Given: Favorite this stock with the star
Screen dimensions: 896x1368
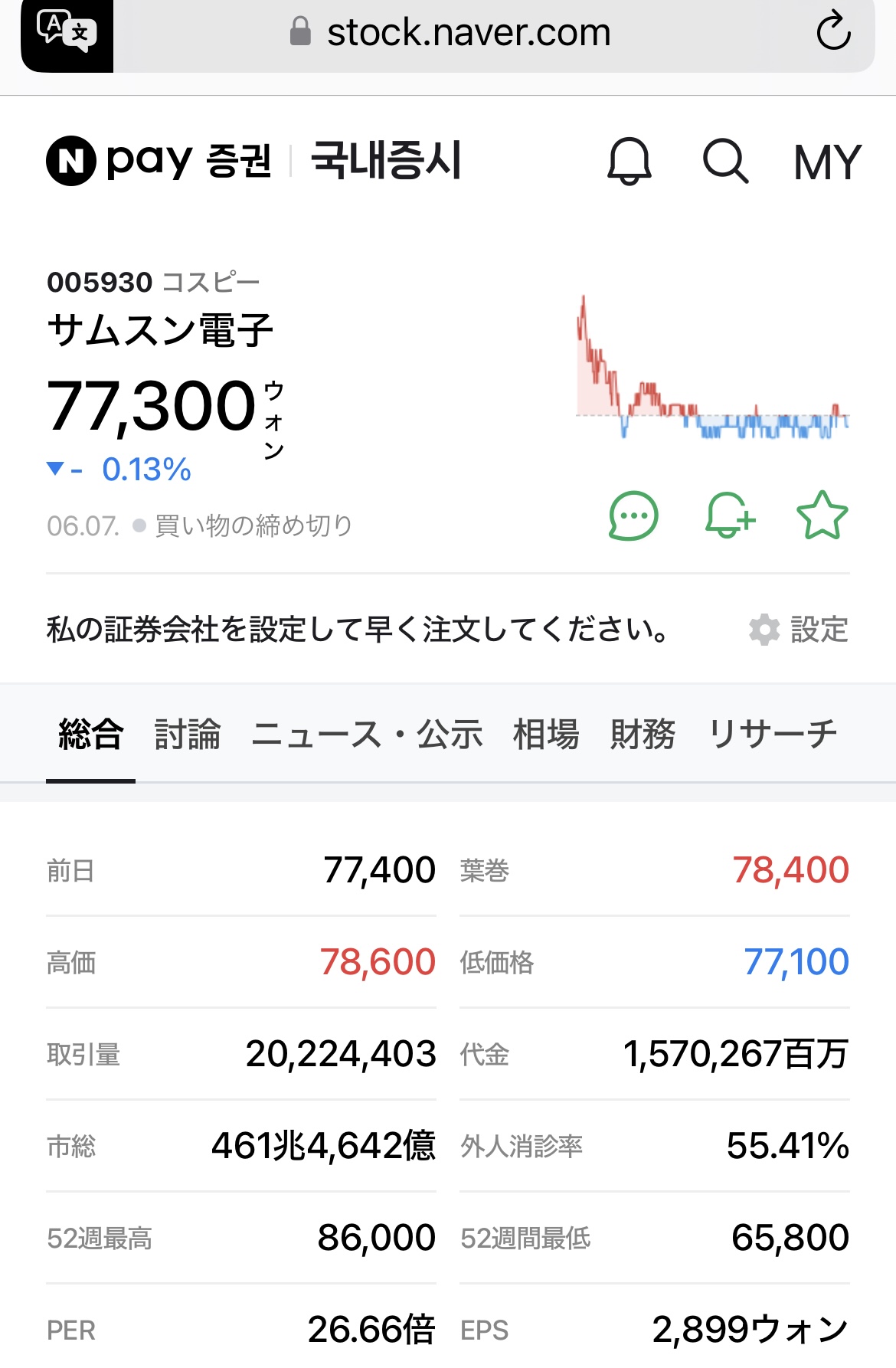Looking at the screenshot, I should [x=822, y=515].
